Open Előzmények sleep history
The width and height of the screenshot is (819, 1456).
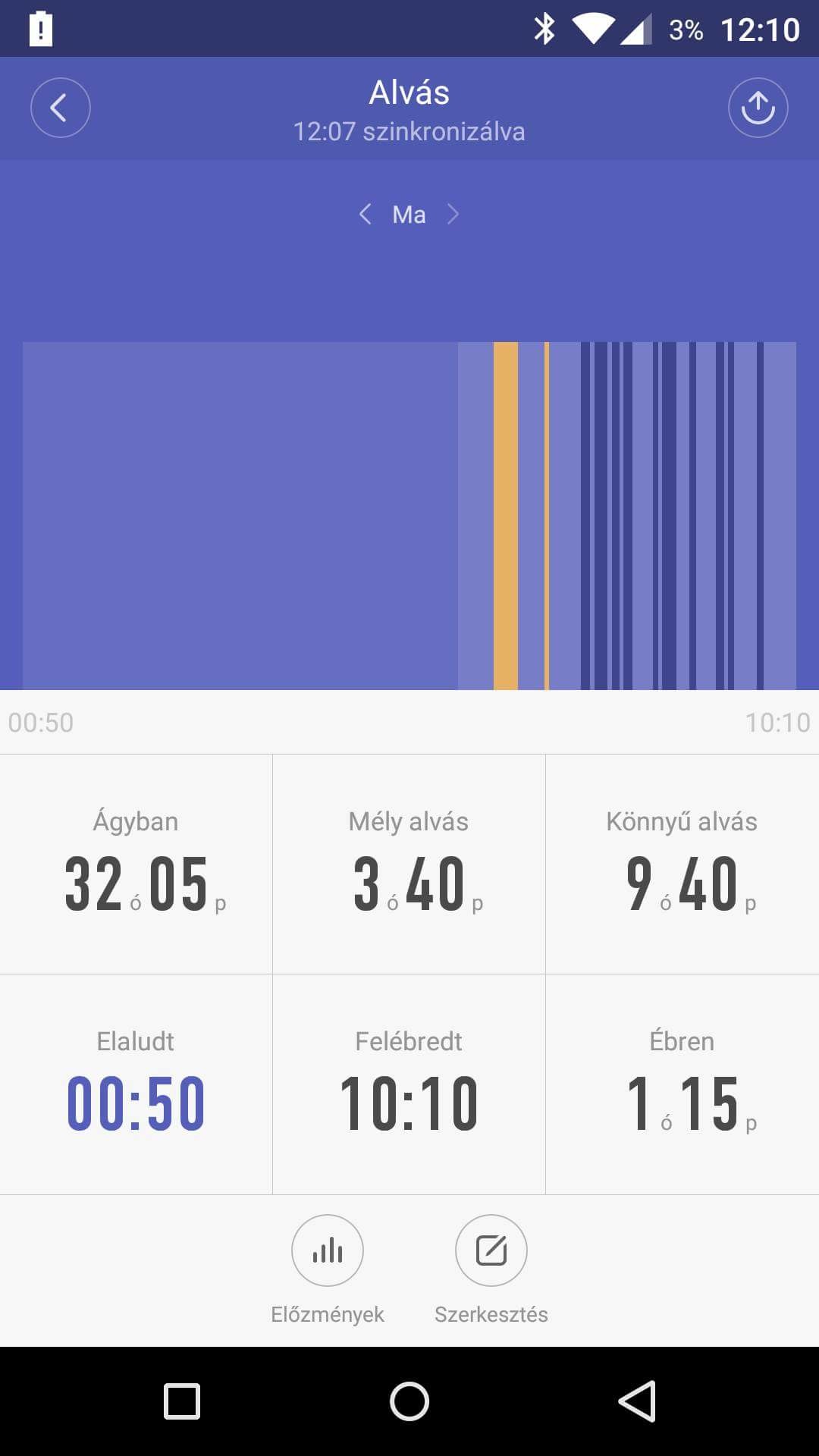click(328, 1251)
